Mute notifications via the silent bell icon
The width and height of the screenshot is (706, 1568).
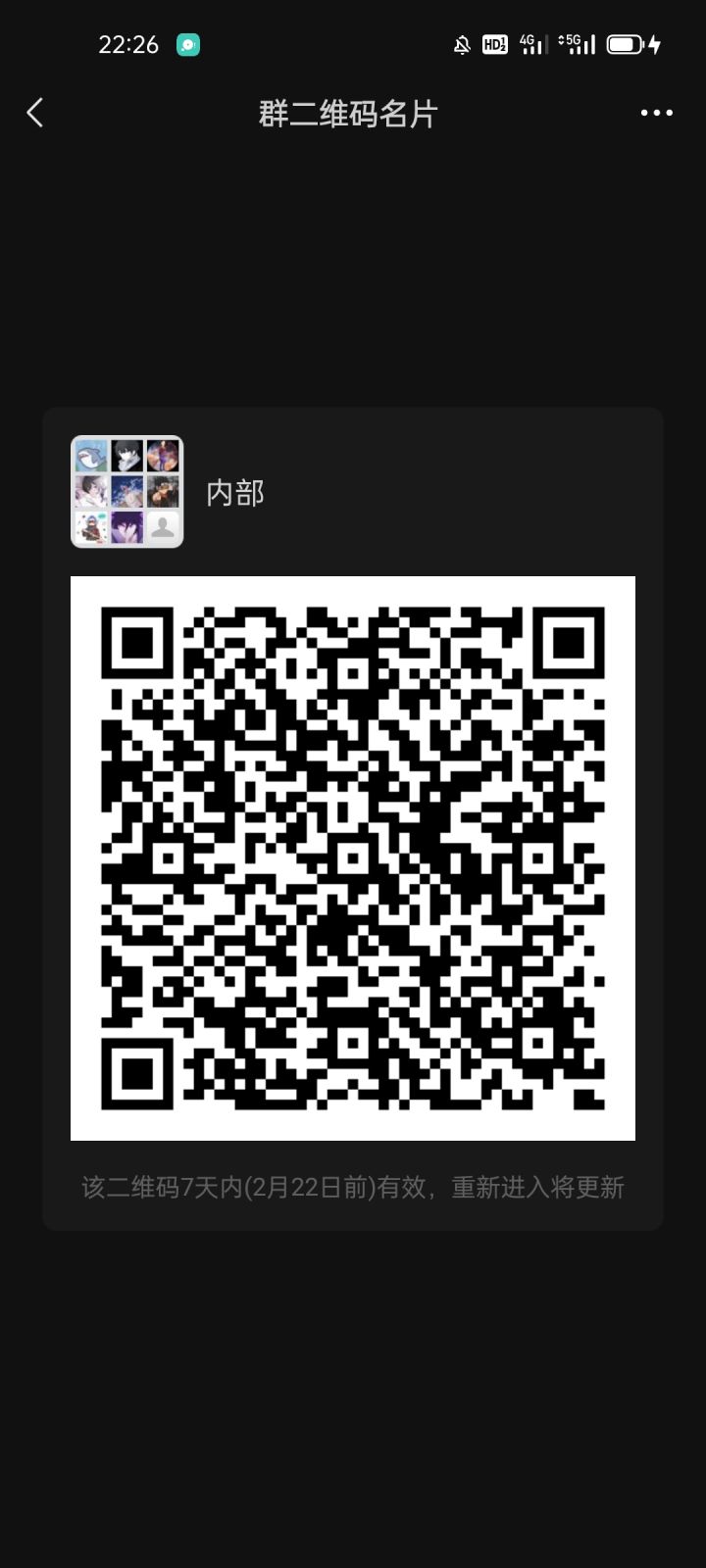pos(463,44)
